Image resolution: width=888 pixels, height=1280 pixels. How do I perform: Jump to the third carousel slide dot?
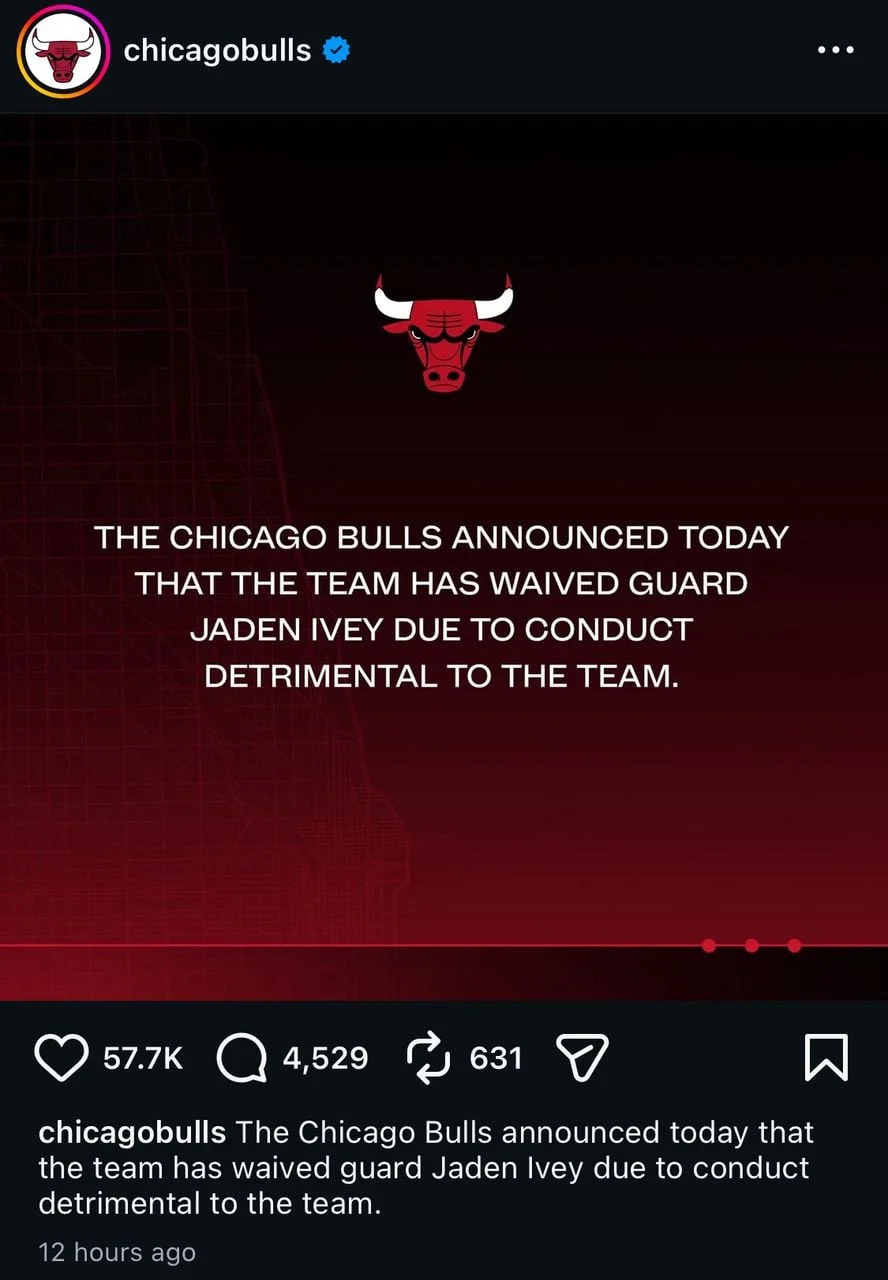pos(795,944)
